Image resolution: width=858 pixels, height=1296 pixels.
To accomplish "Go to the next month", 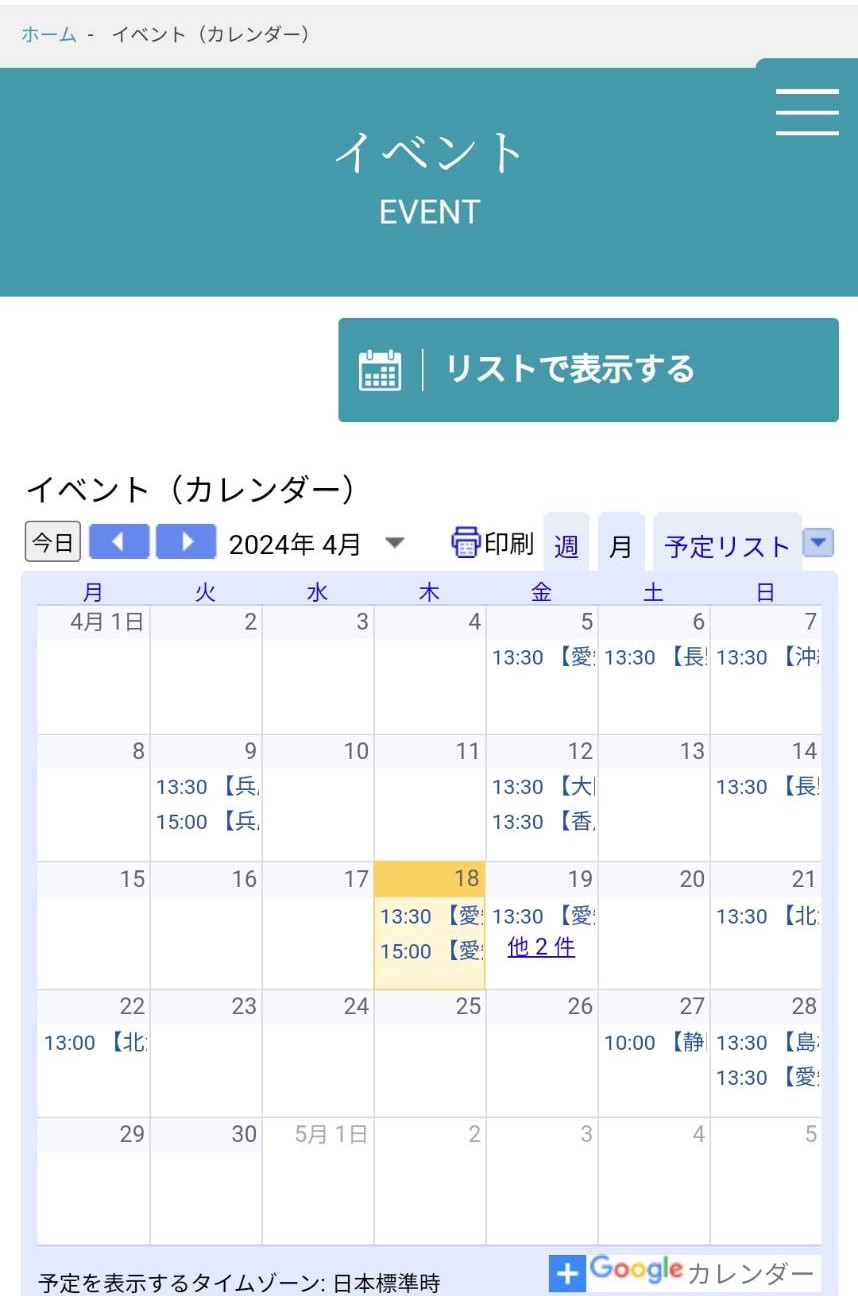I will click(x=186, y=542).
